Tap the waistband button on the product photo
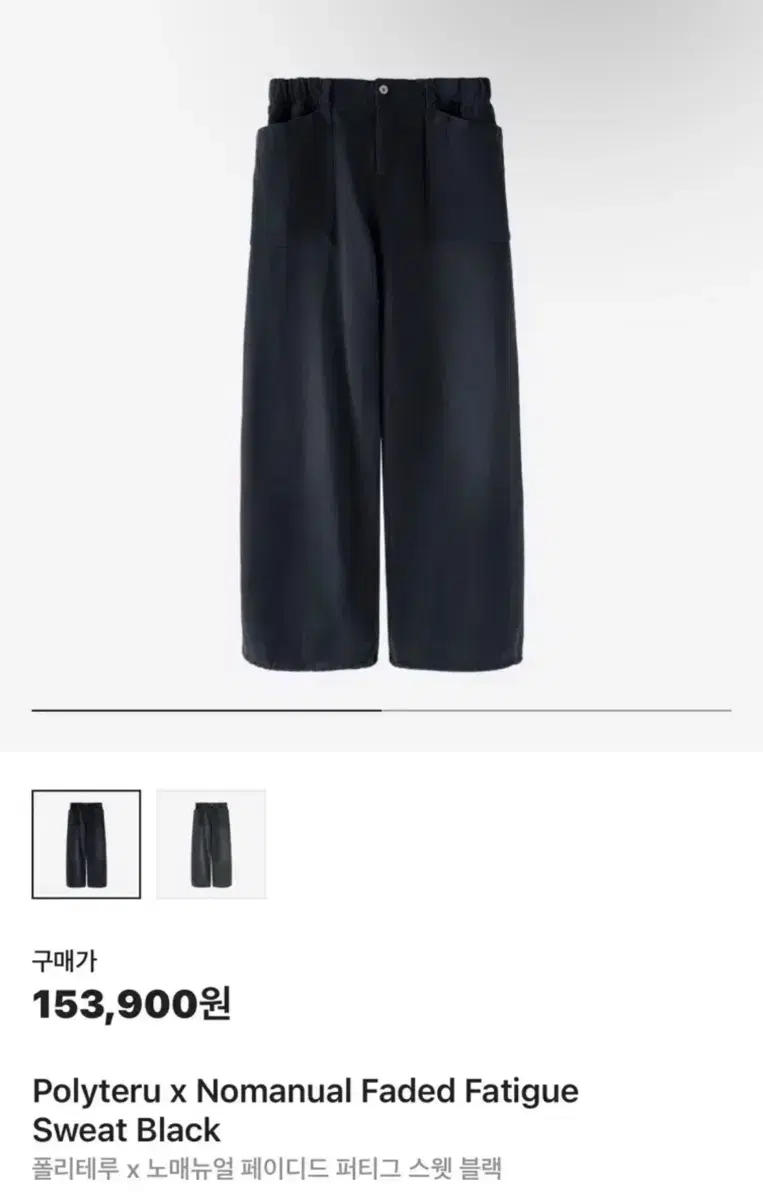 point(381,90)
